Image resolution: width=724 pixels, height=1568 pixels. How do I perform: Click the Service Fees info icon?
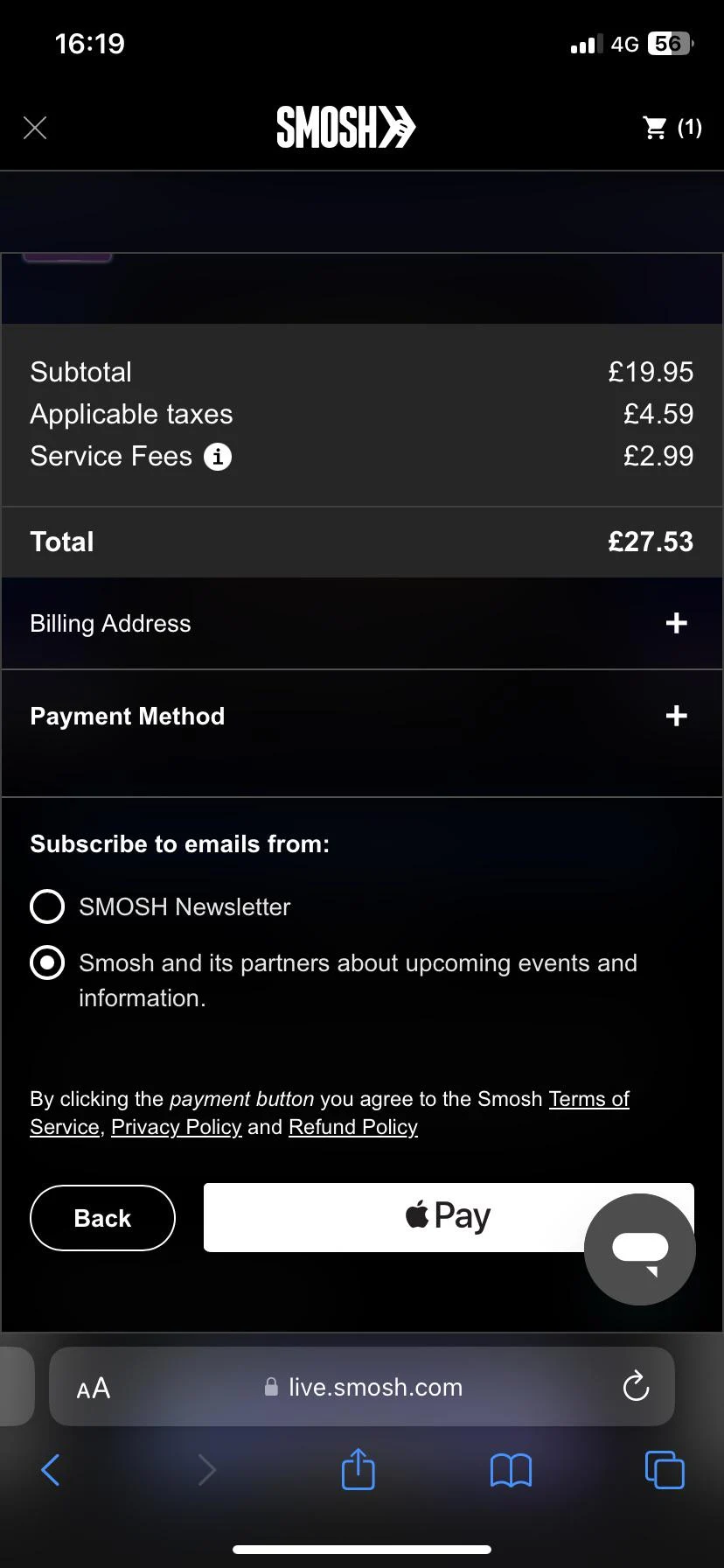point(218,456)
